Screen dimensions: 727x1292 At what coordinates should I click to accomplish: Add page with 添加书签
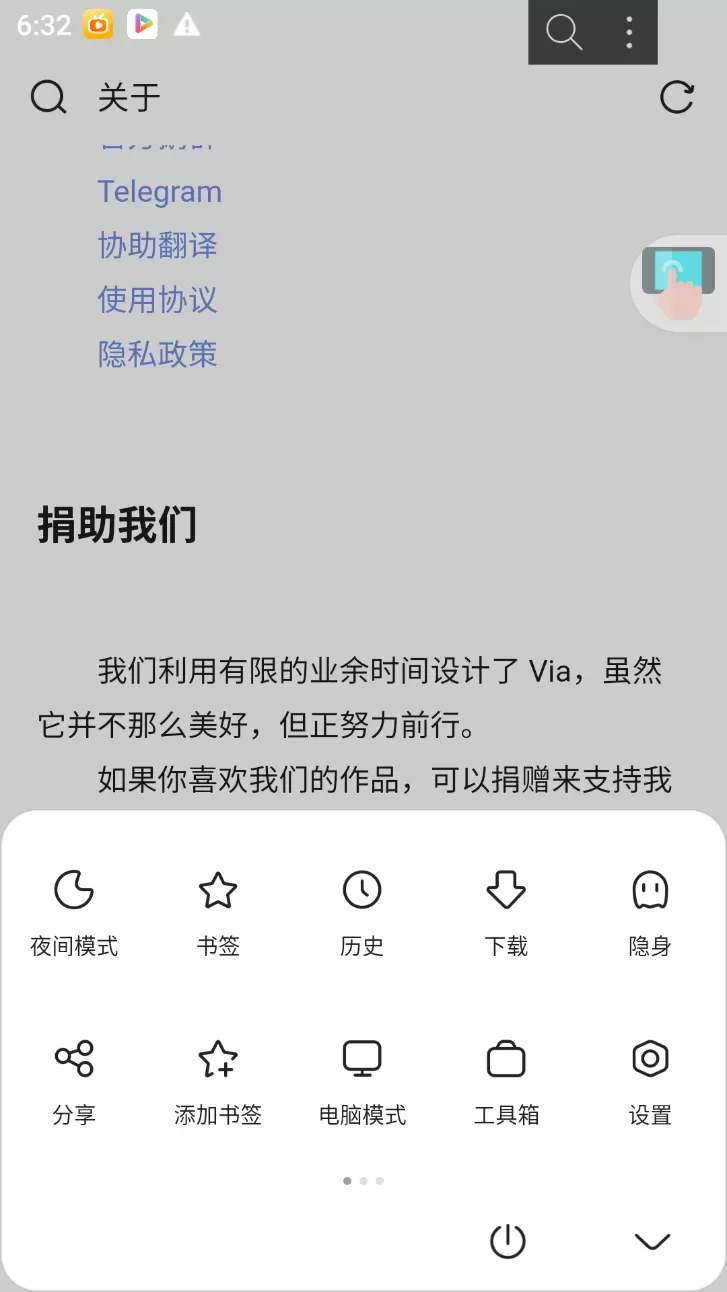[x=218, y=1082]
